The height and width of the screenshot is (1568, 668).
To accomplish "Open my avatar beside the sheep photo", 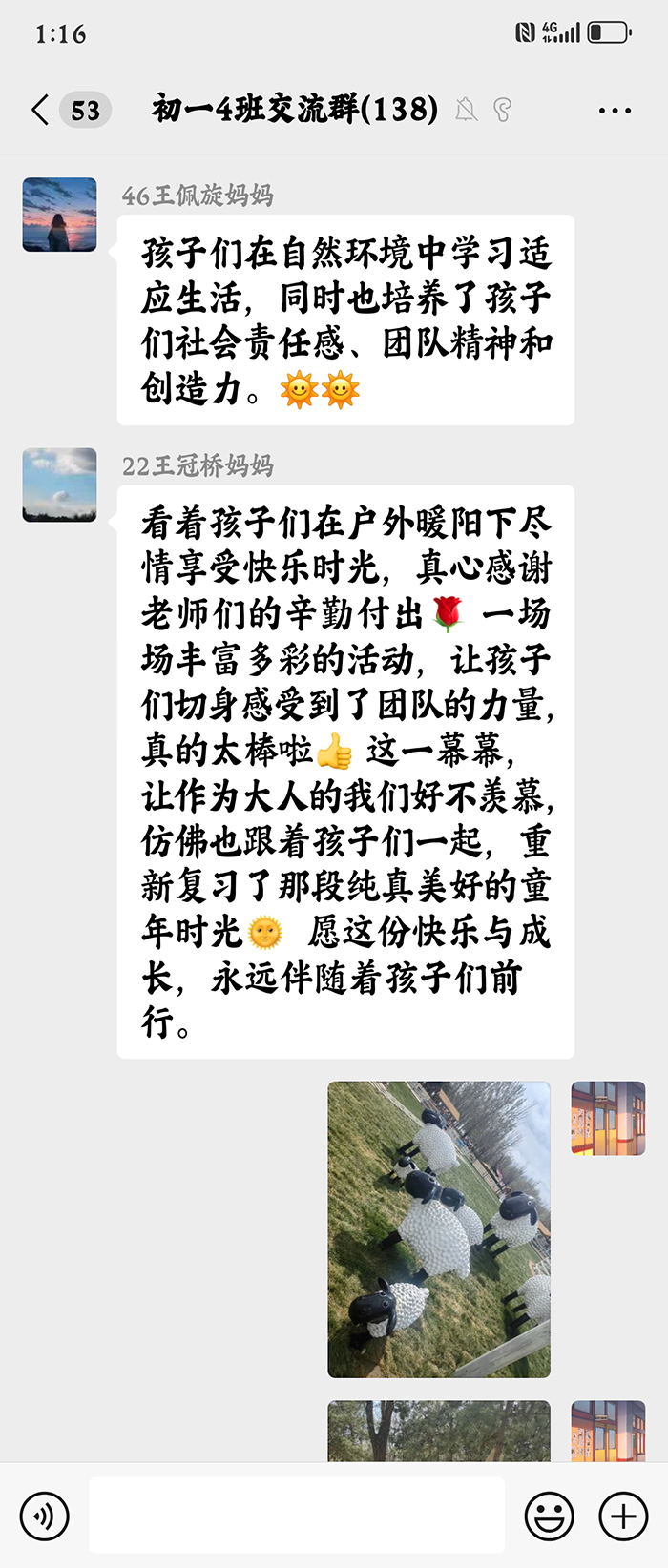I will point(608,1118).
